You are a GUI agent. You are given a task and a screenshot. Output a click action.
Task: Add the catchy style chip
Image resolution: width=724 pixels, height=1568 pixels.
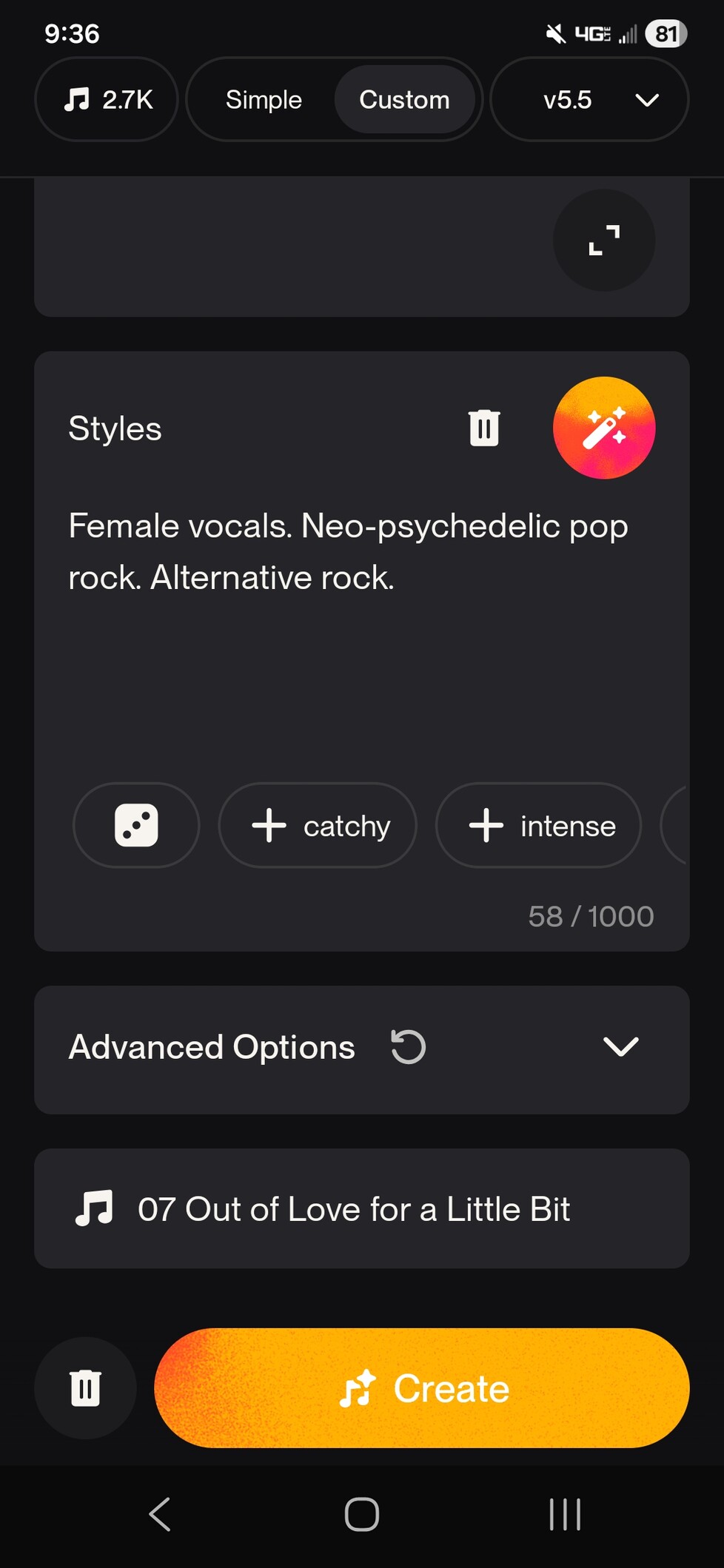point(318,825)
